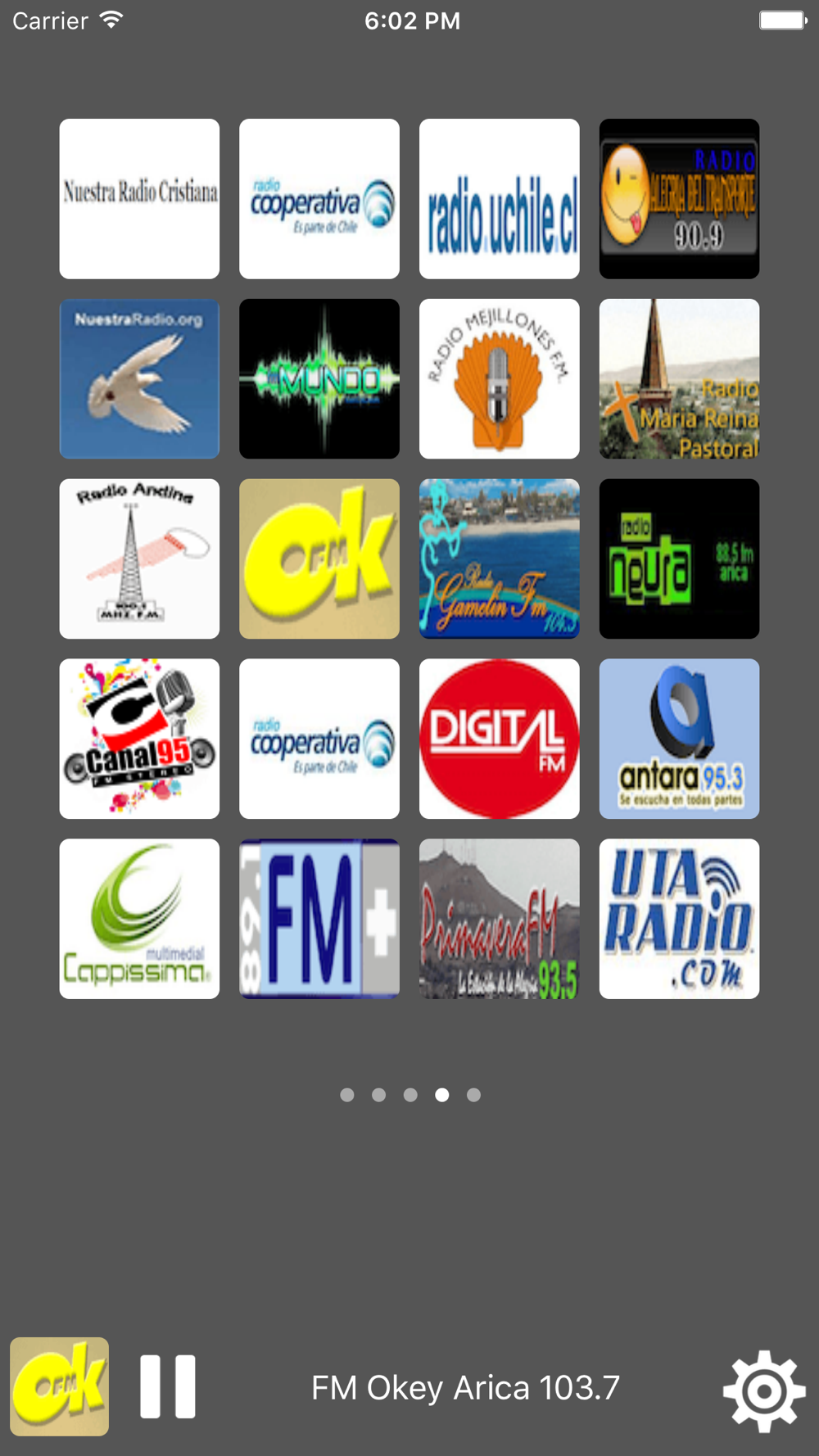Select Radio Mejillones FM
Viewport: 819px width, 1456px height.
(500, 379)
